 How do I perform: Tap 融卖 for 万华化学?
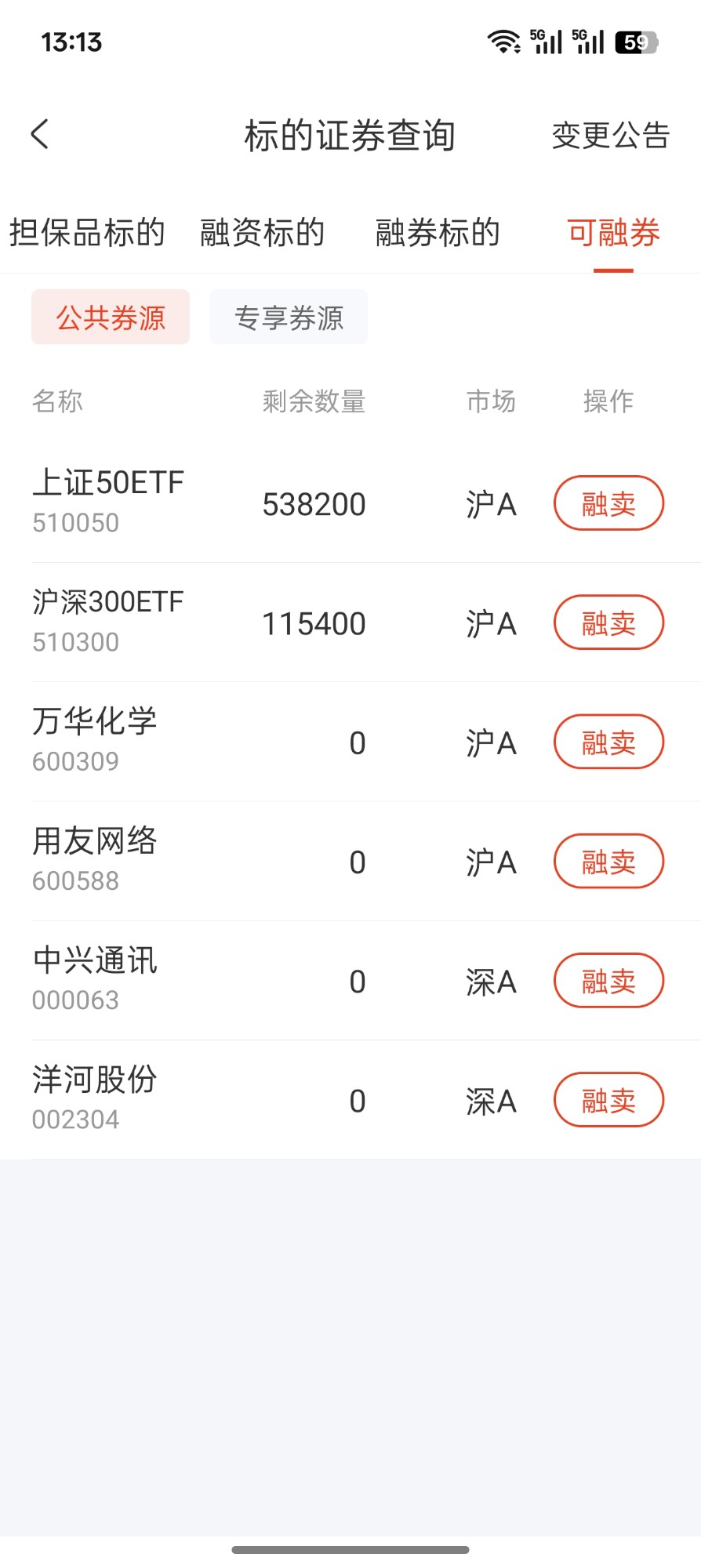pyautogui.click(x=608, y=742)
